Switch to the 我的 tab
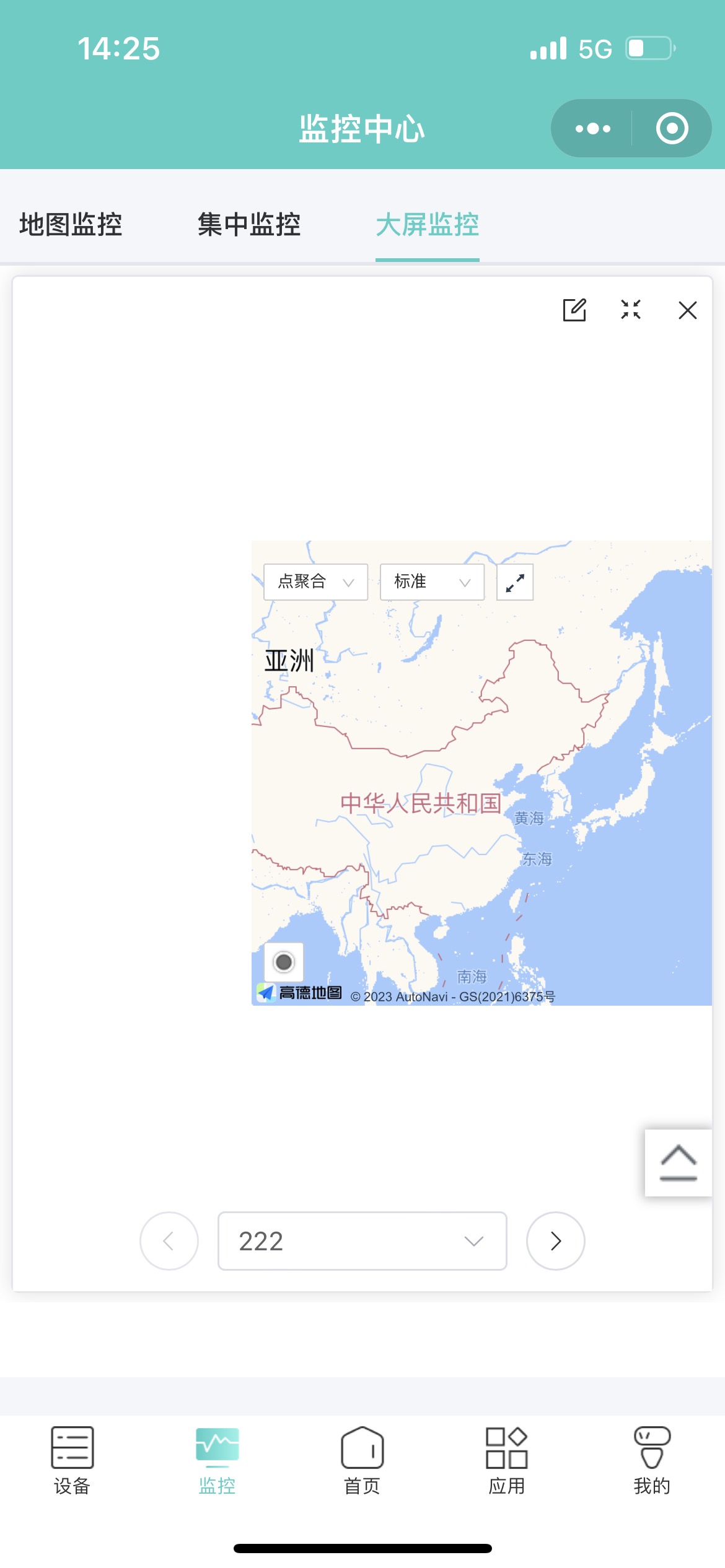Screen dimensions: 725x1568 point(651,1460)
